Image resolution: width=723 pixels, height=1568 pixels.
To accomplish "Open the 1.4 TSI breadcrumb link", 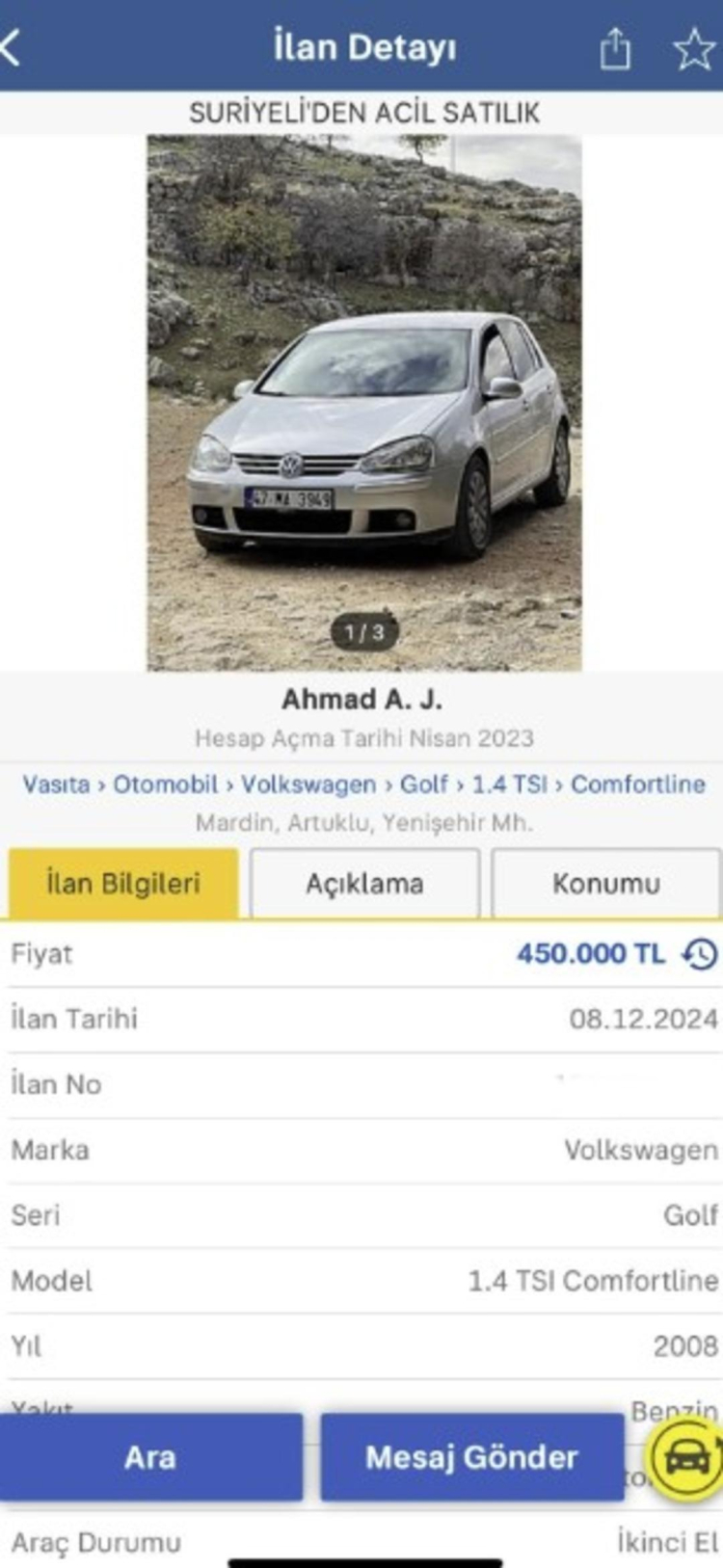I will pyautogui.click(x=510, y=784).
